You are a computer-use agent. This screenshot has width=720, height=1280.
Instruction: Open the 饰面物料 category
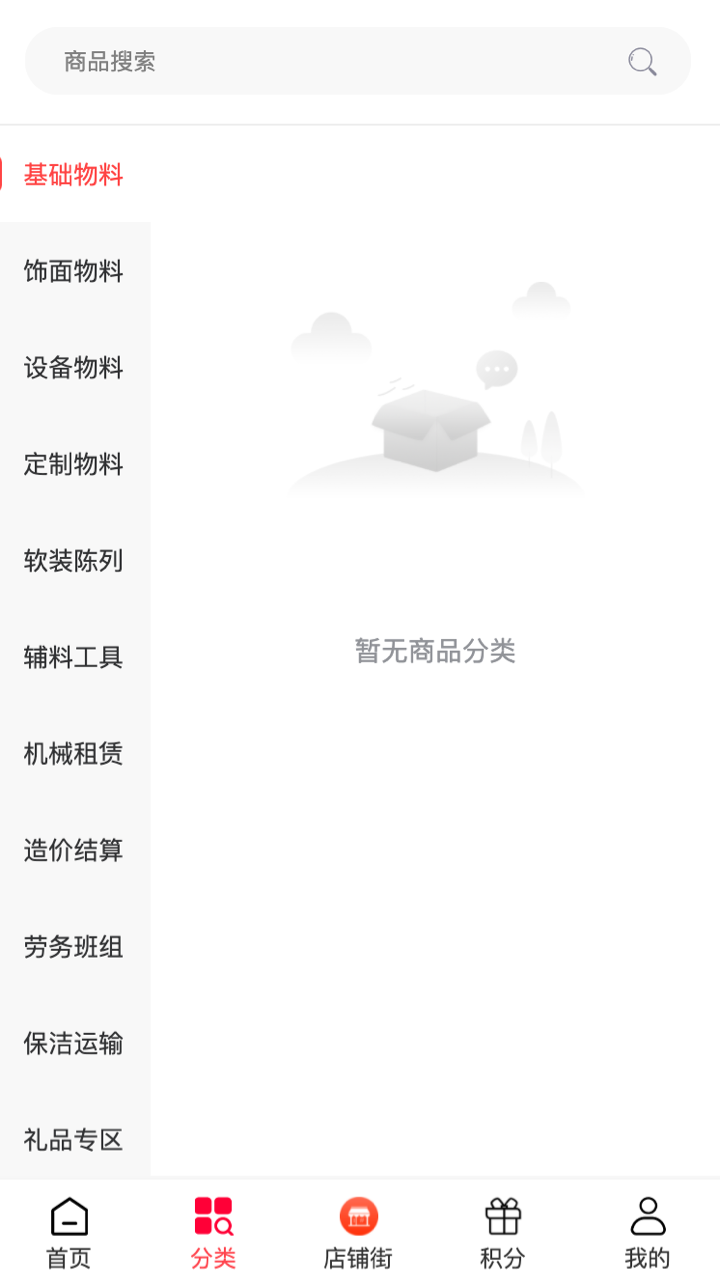74,271
